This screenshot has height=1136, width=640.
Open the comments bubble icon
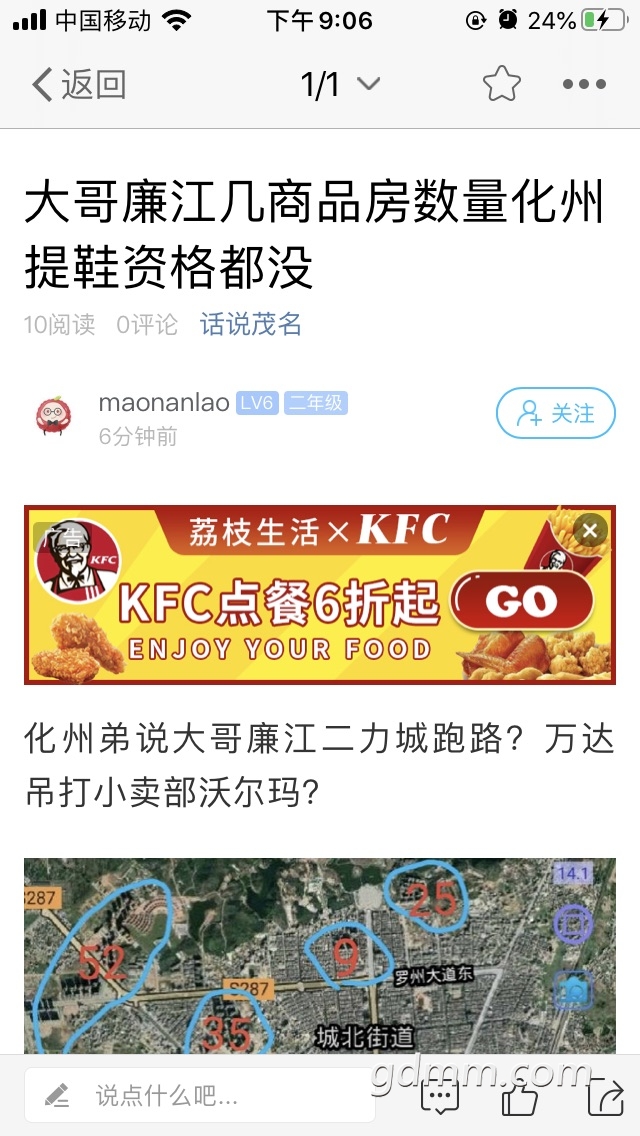tap(440, 1096)
